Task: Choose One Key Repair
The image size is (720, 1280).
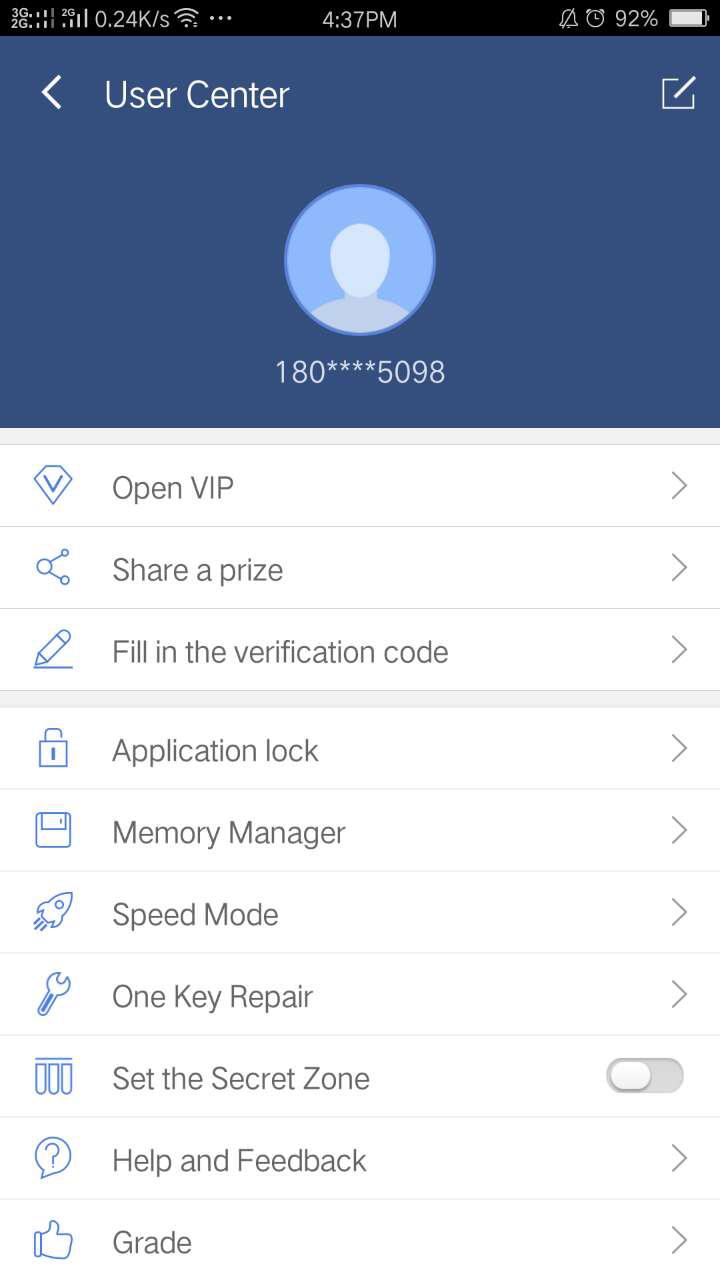Action: pyautogui.click(x=360, y=996)
